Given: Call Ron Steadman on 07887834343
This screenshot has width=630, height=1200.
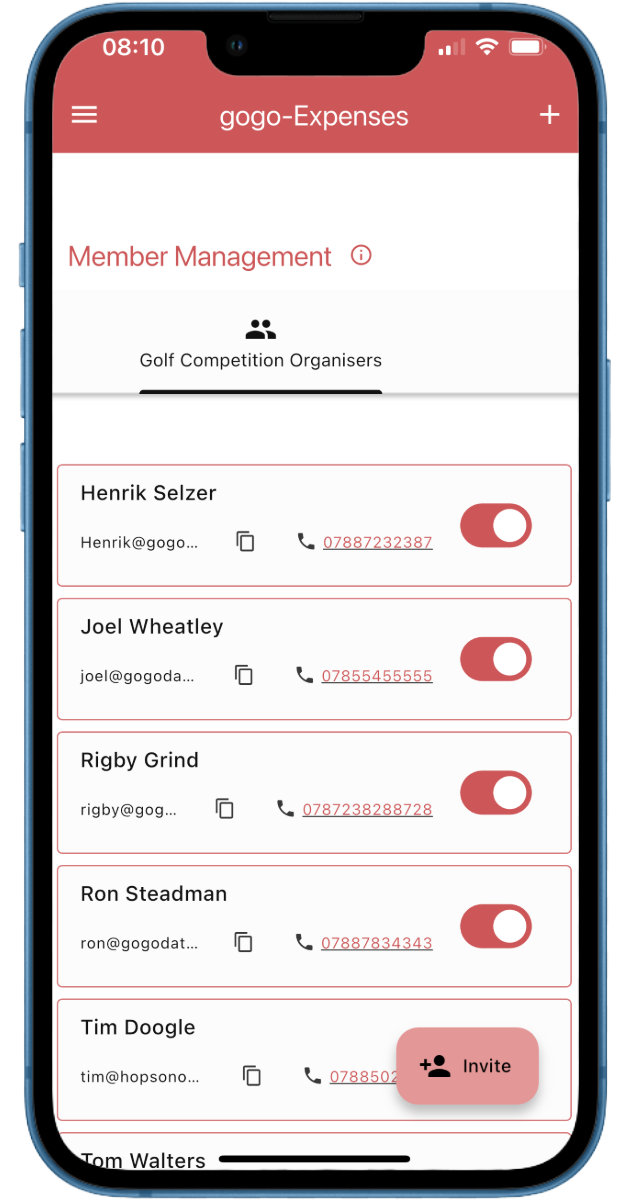Looking at the screenshot, I should (377, 943).
